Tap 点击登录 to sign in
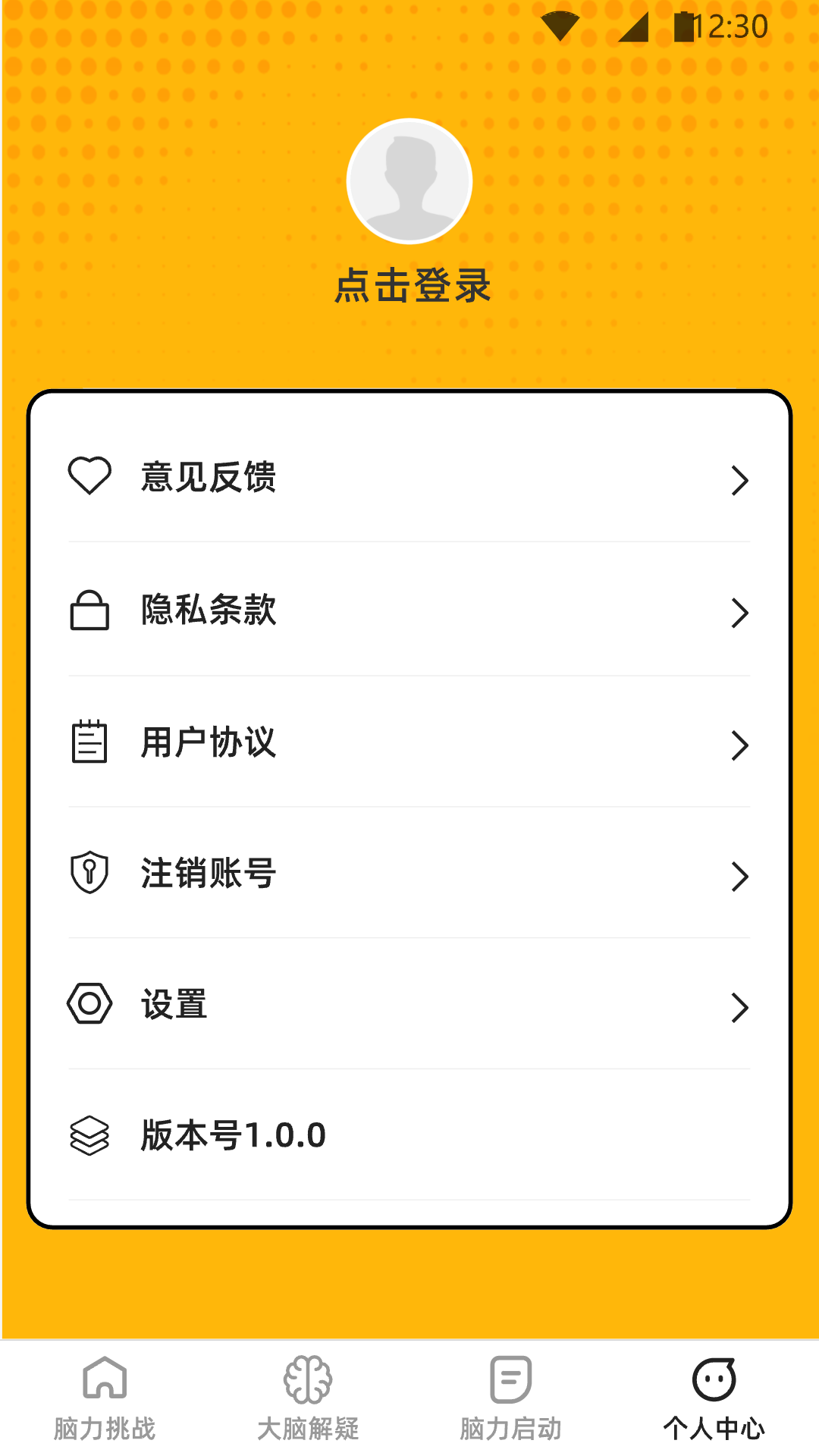The image size is (819, 1456). pos(413,287)
